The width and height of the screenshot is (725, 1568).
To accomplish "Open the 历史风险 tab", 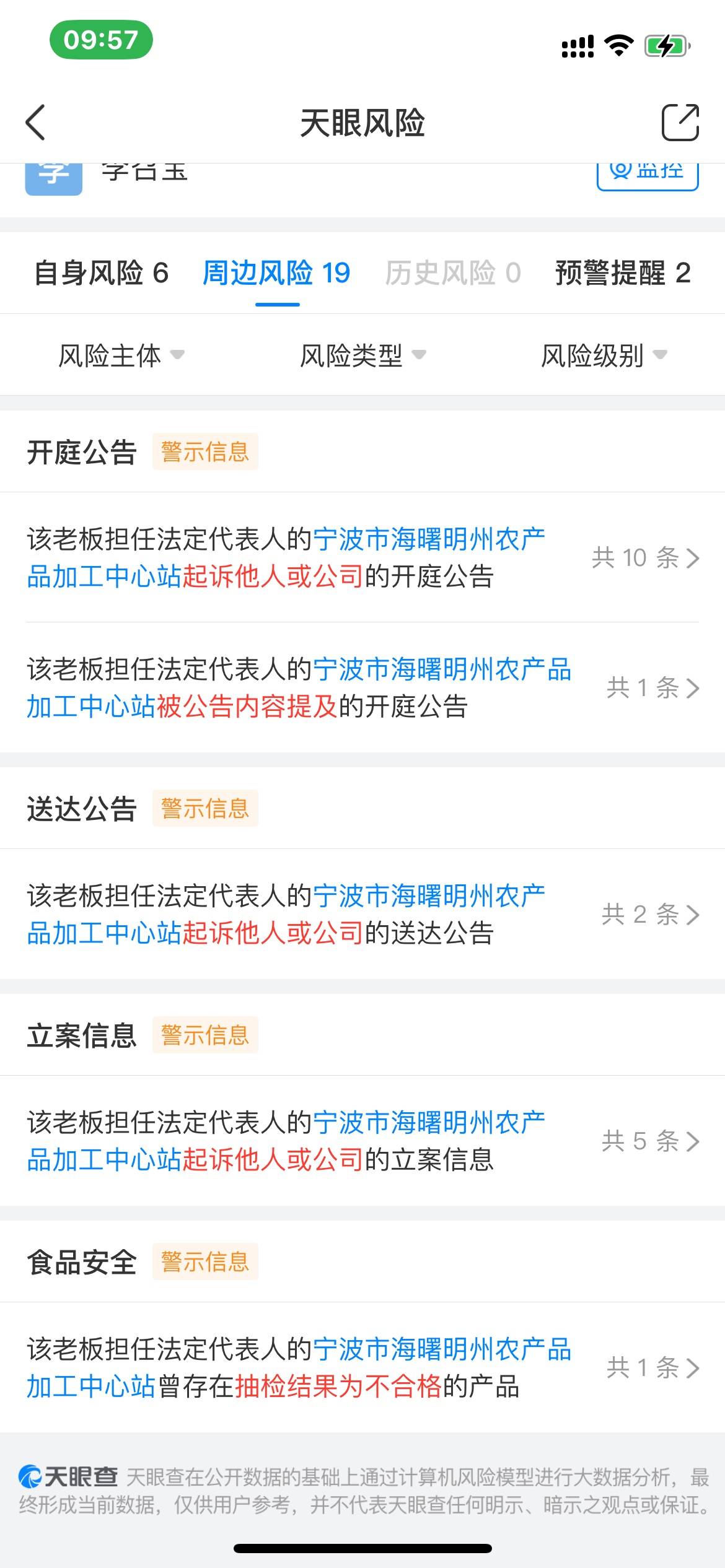I will point(453,273).
